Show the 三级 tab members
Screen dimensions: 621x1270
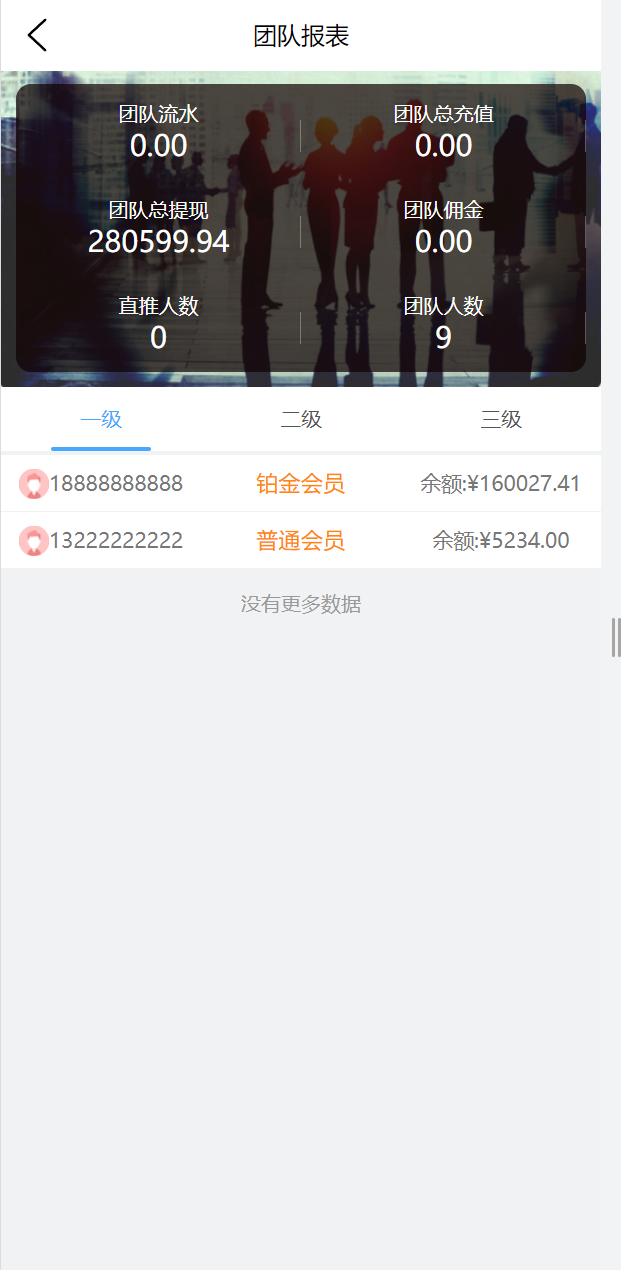pyautogui.click(x=501, y=420)
